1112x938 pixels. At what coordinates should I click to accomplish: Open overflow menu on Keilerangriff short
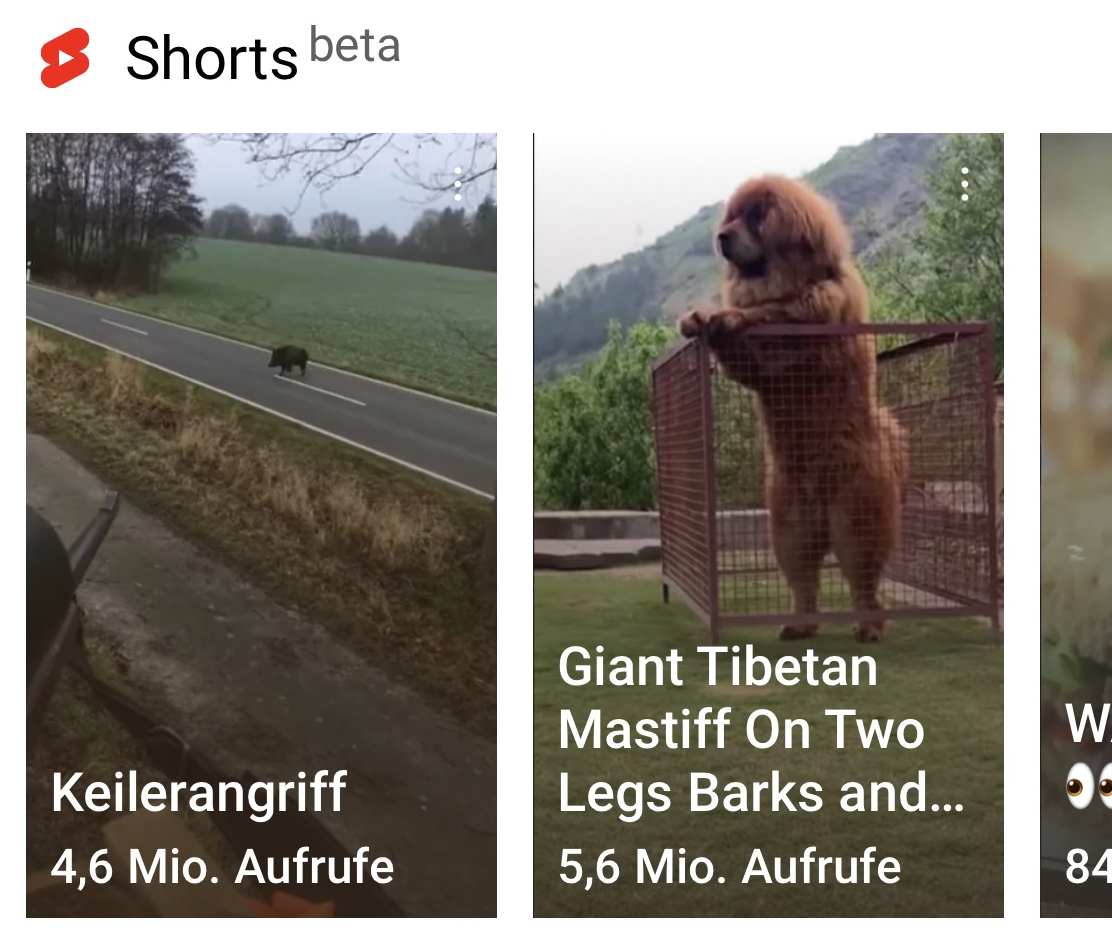458,184
